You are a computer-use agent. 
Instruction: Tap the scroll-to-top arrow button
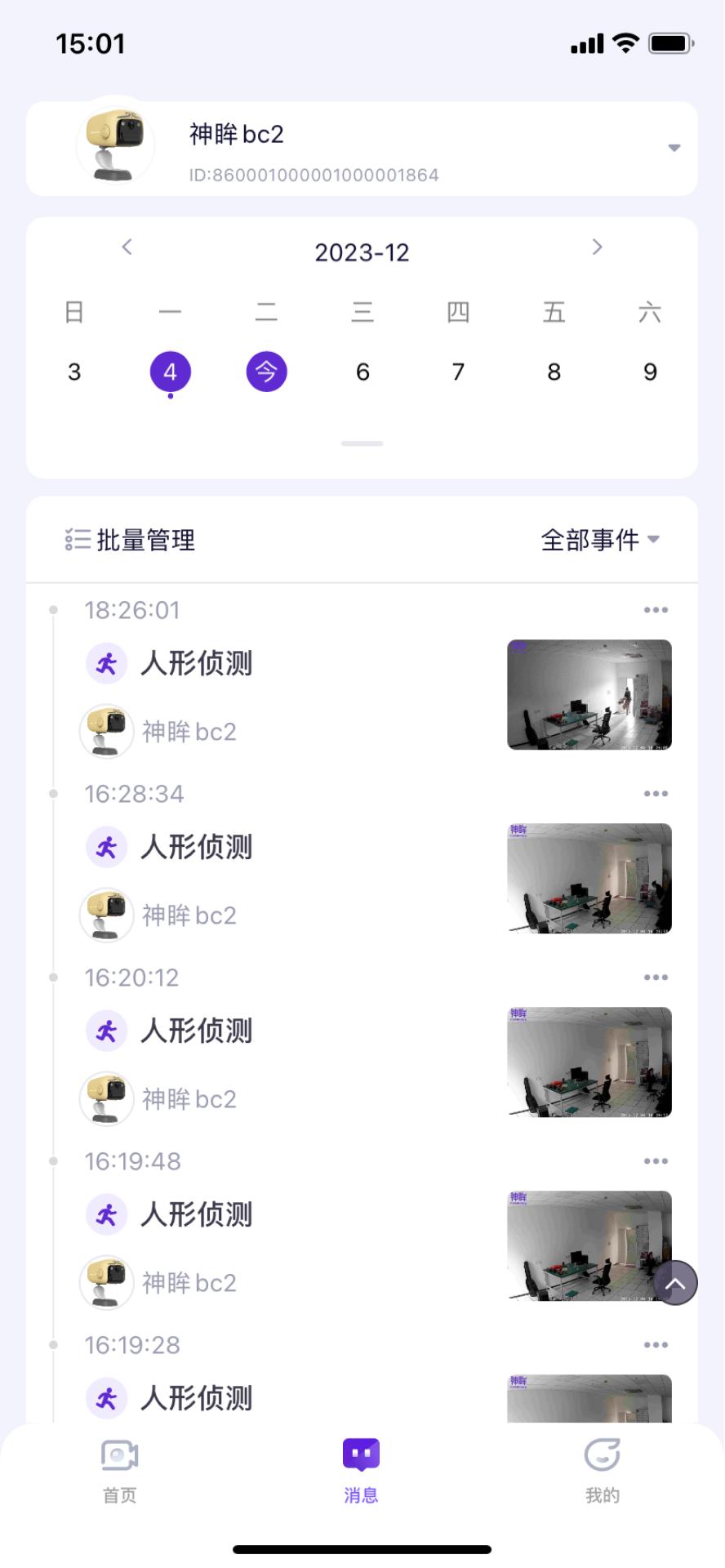pyautogui.click(x=674, y=1283)
